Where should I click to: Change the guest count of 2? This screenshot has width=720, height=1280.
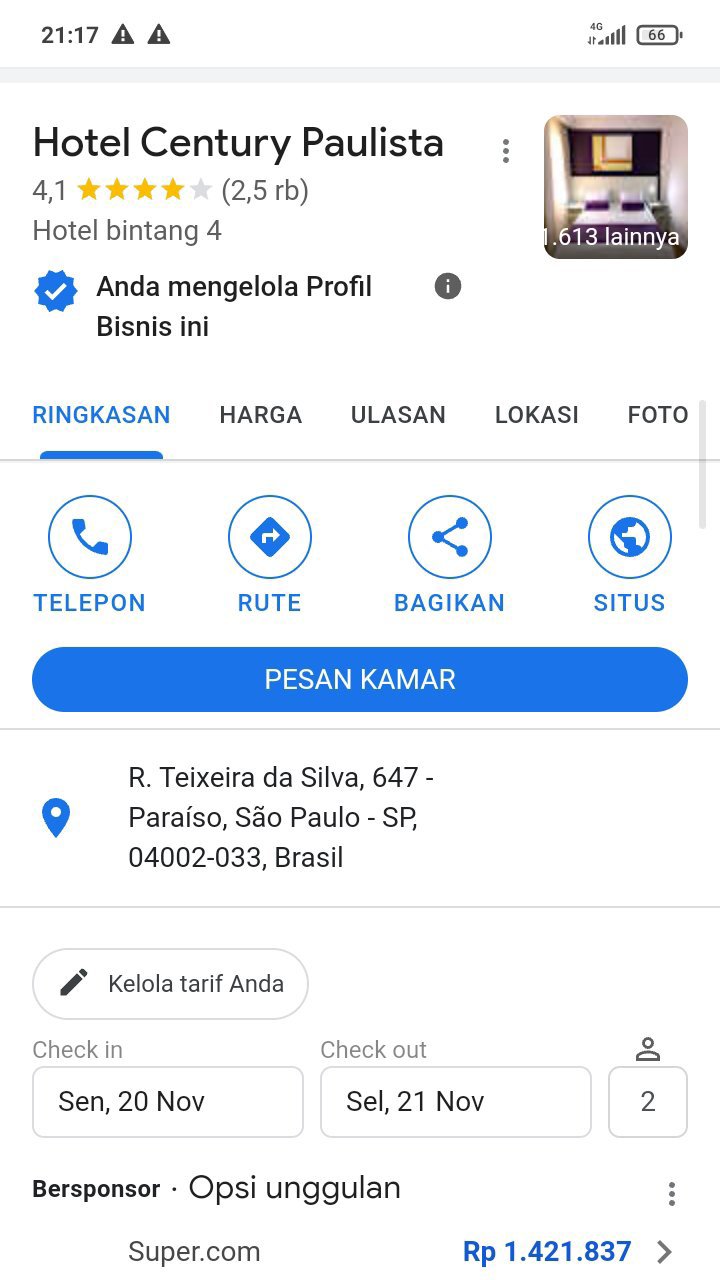647,1102
